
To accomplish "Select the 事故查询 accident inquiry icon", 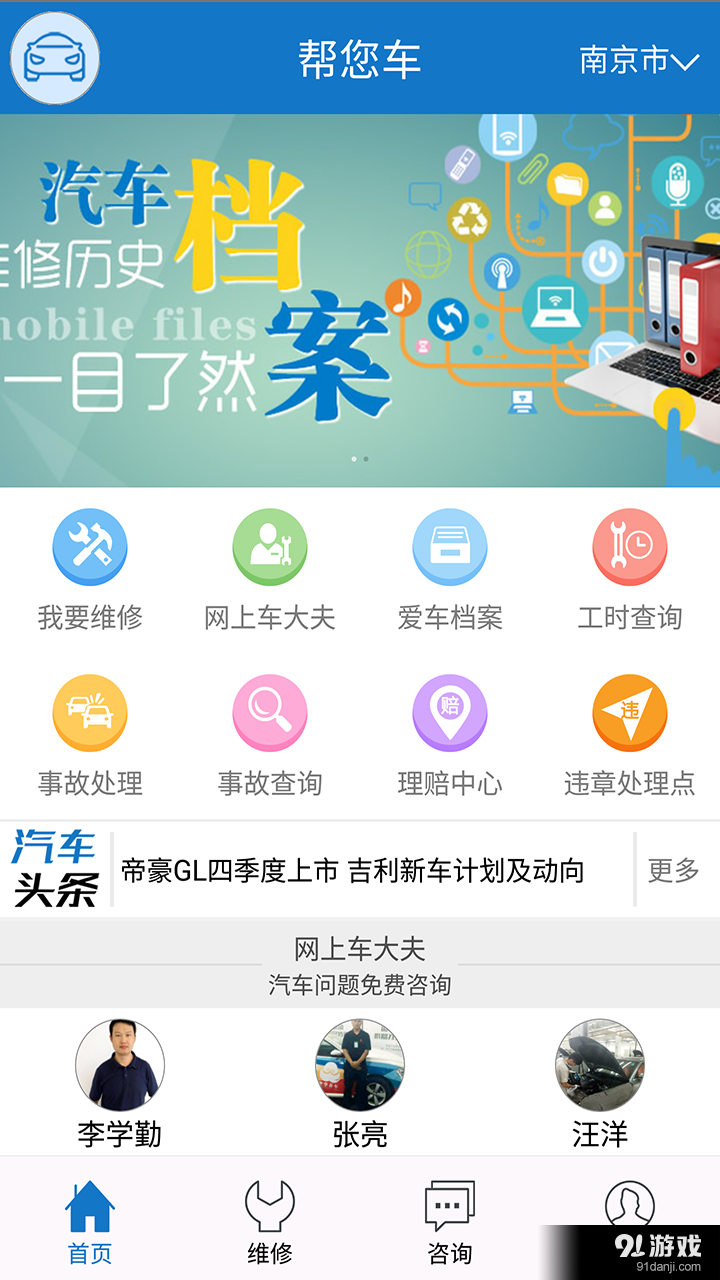I will tap(270, 712).
